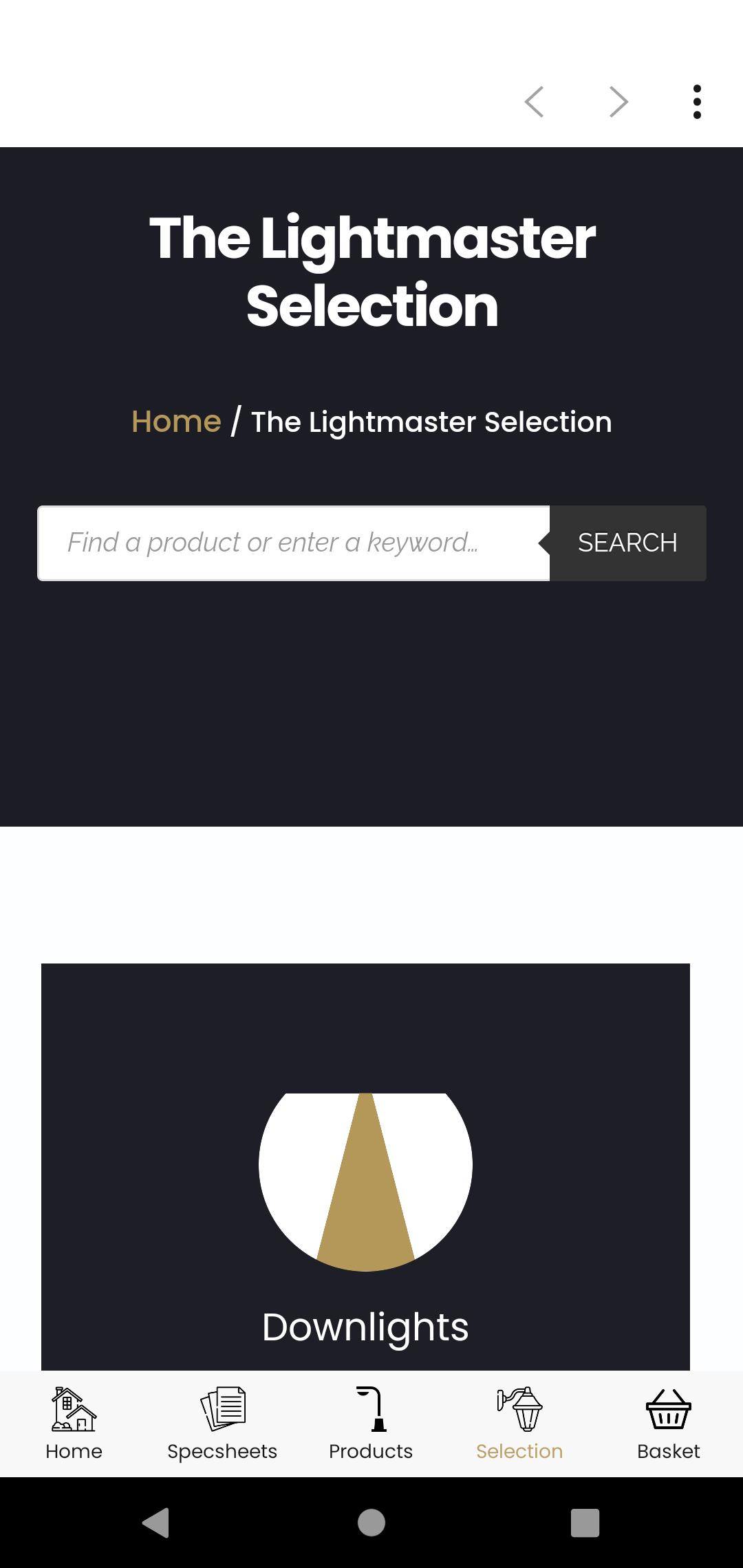This screenshot has width=743, height=1568.
Task: Focus the product keyword search field
Action: (x=294, y=543)
